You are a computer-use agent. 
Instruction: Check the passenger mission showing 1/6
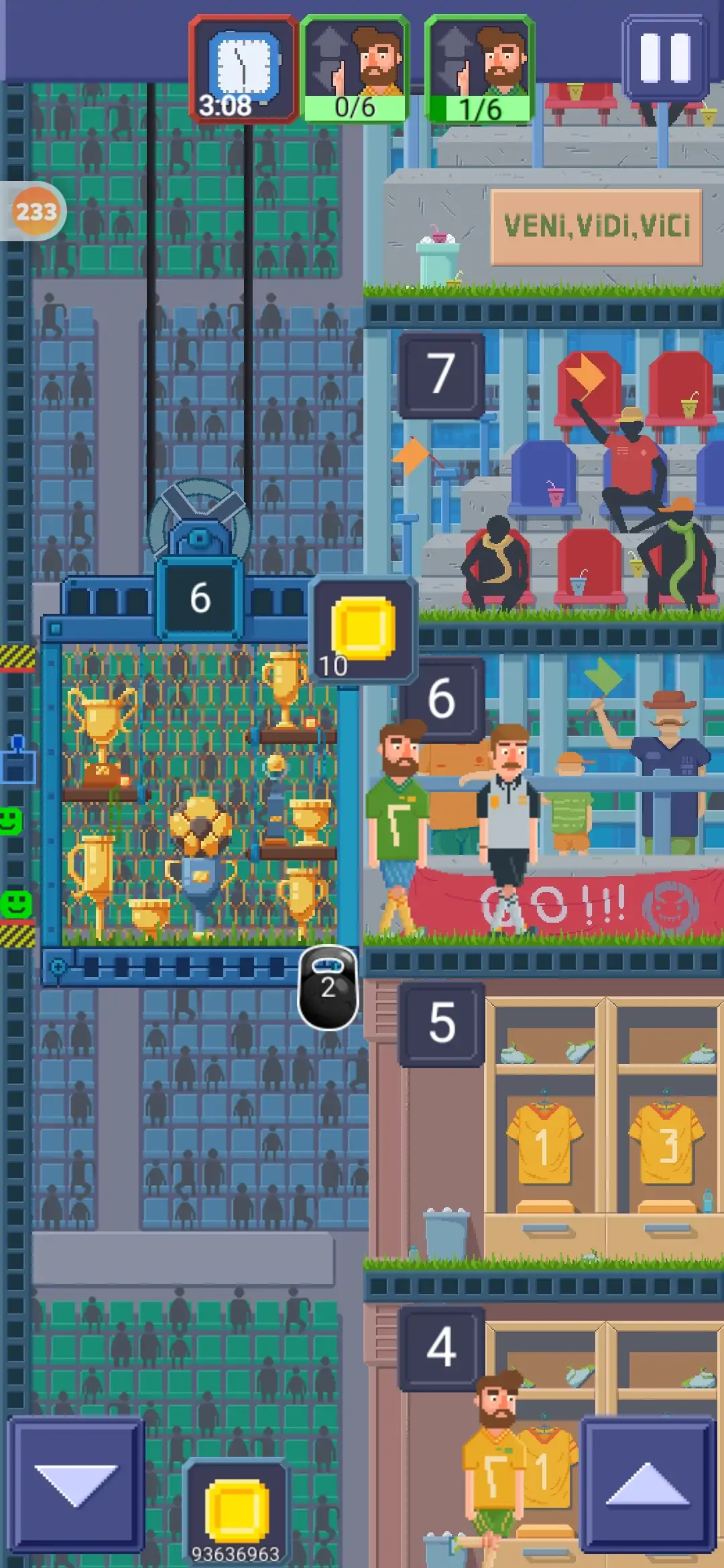(479, 70)
